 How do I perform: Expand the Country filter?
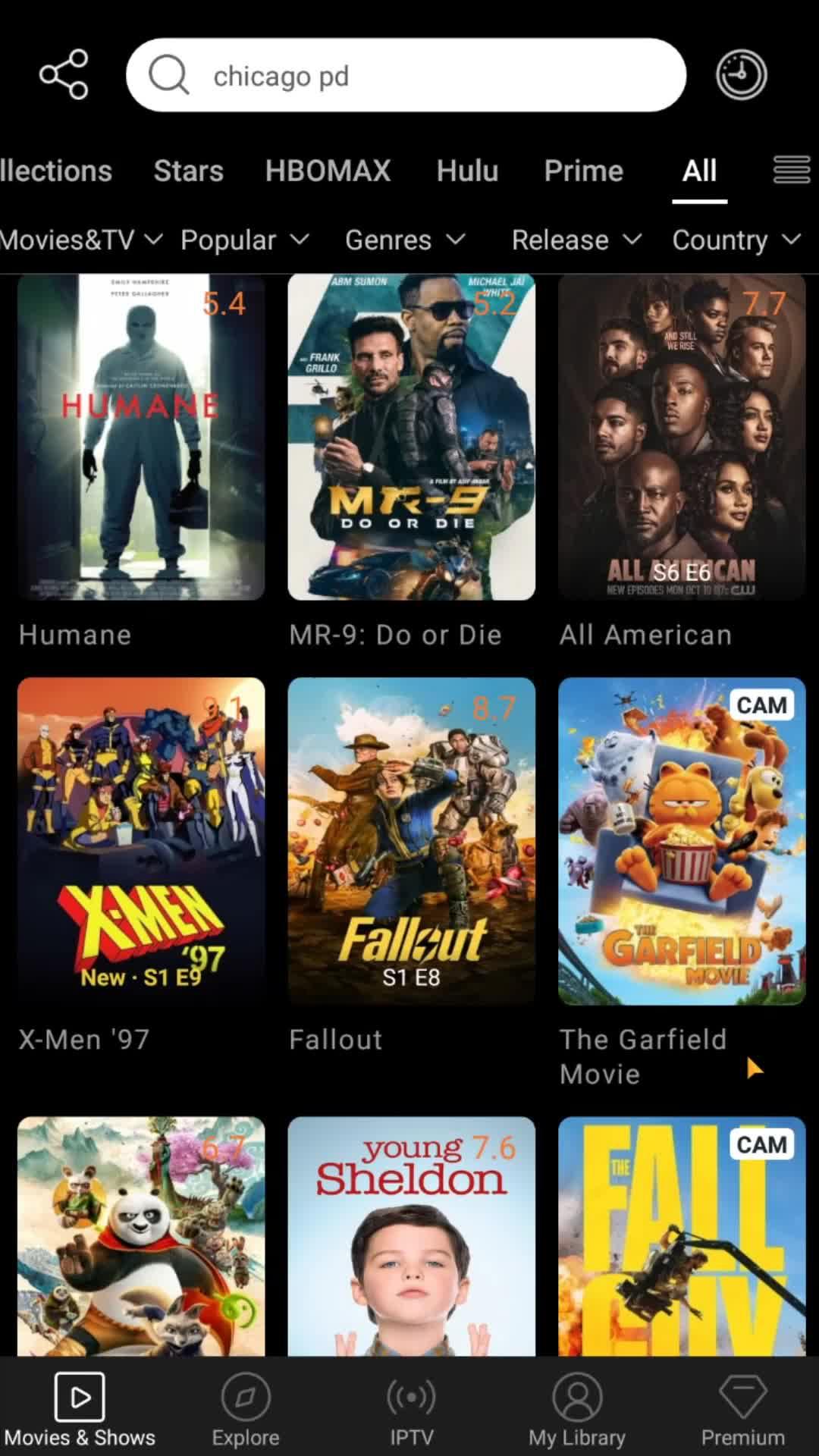tap(736, 240)
